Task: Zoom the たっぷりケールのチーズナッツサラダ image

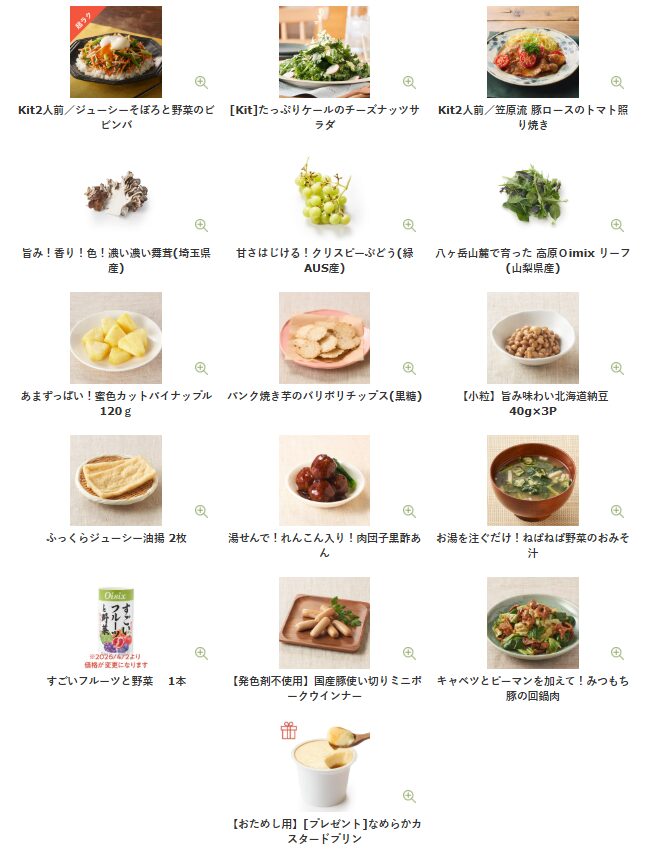Action: [x=409, y=82]
